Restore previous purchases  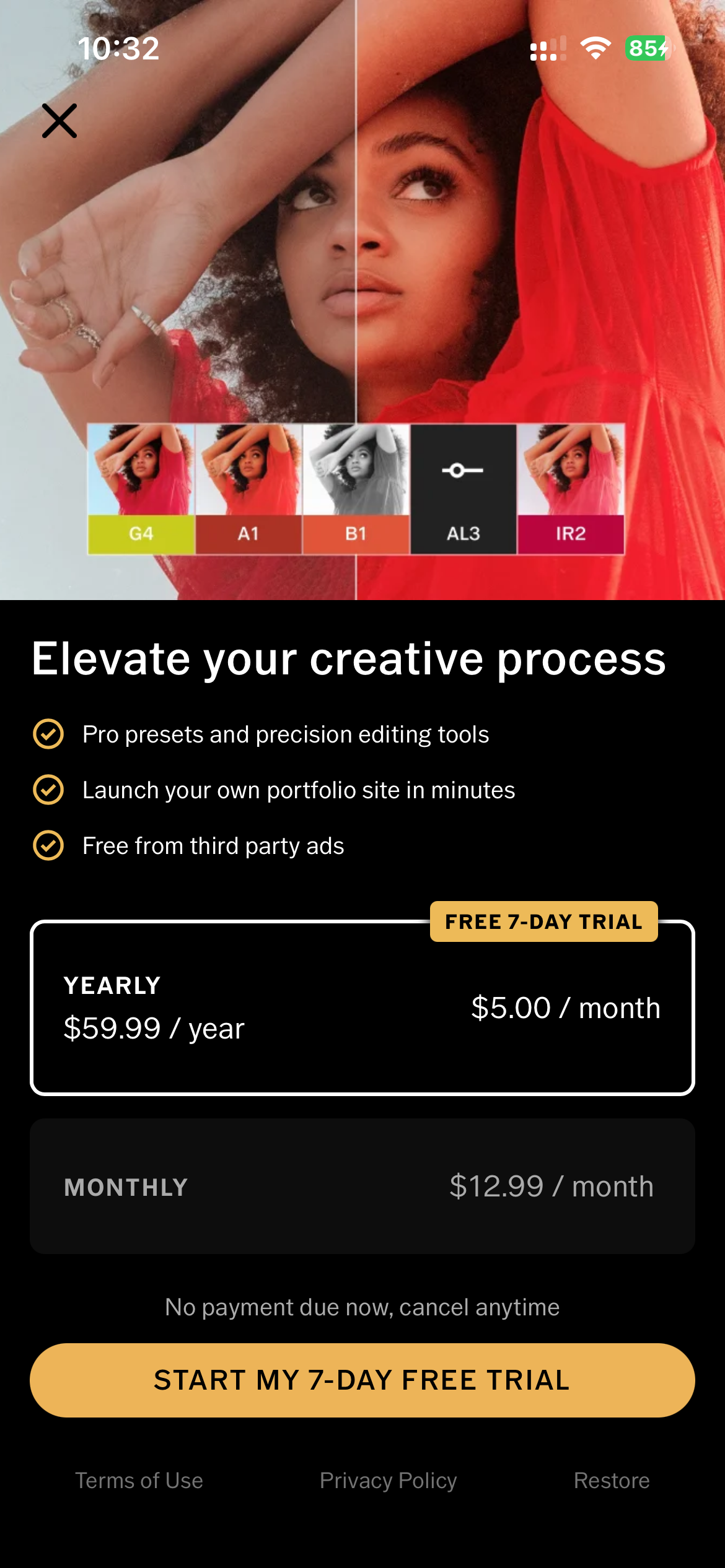coord(611,1481)
